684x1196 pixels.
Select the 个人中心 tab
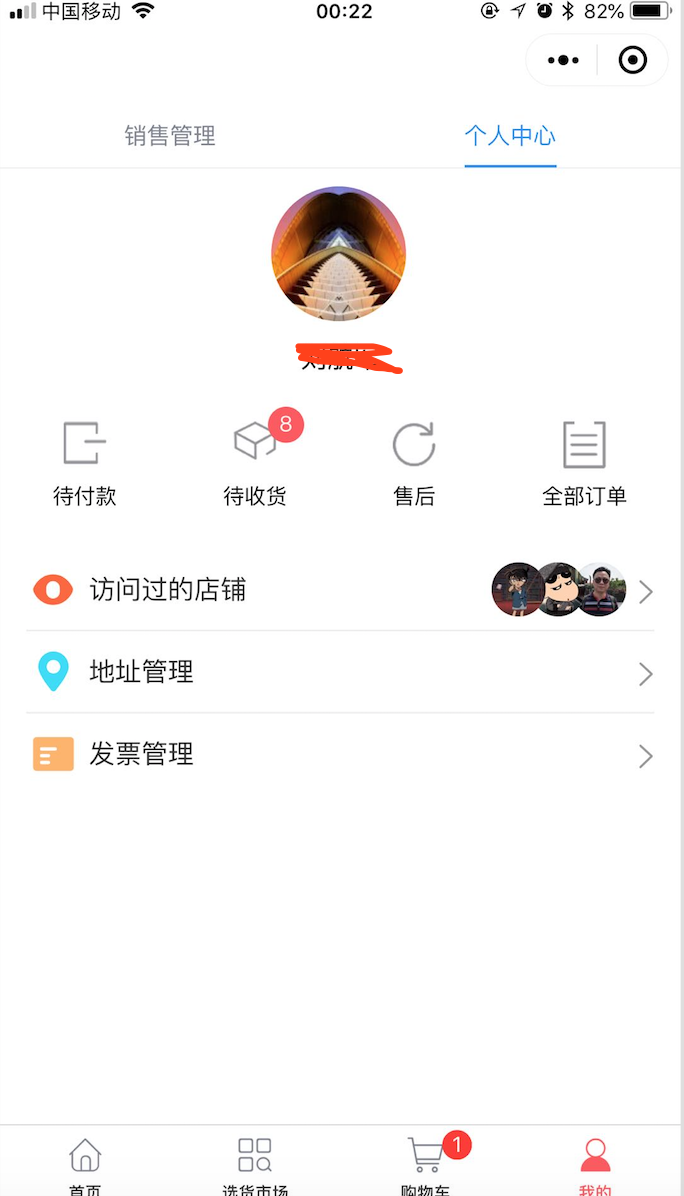pyautogui.click(x=510, y=136)
